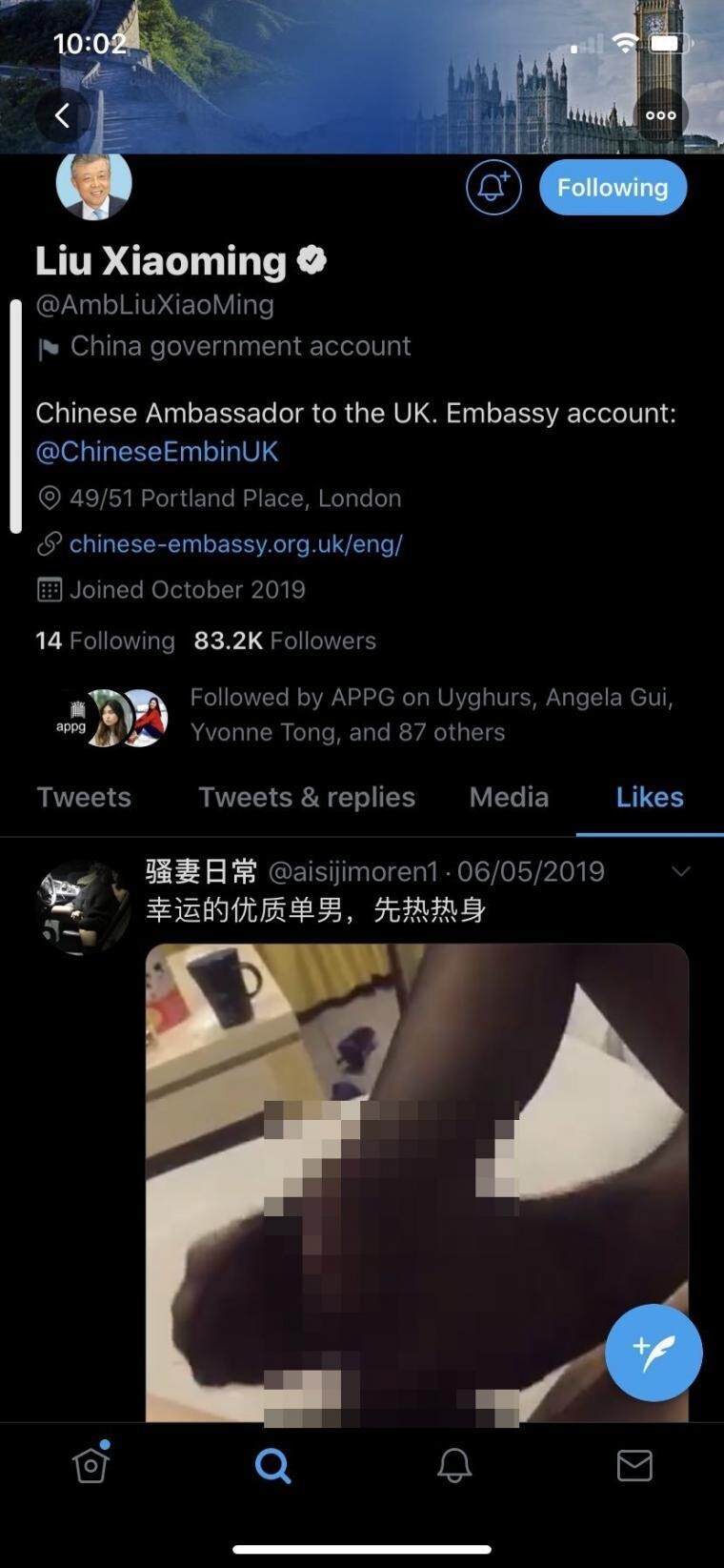View the 83.2K Followers list
This screenshot has width=724, height=1568.
click(x=285, y=641)
